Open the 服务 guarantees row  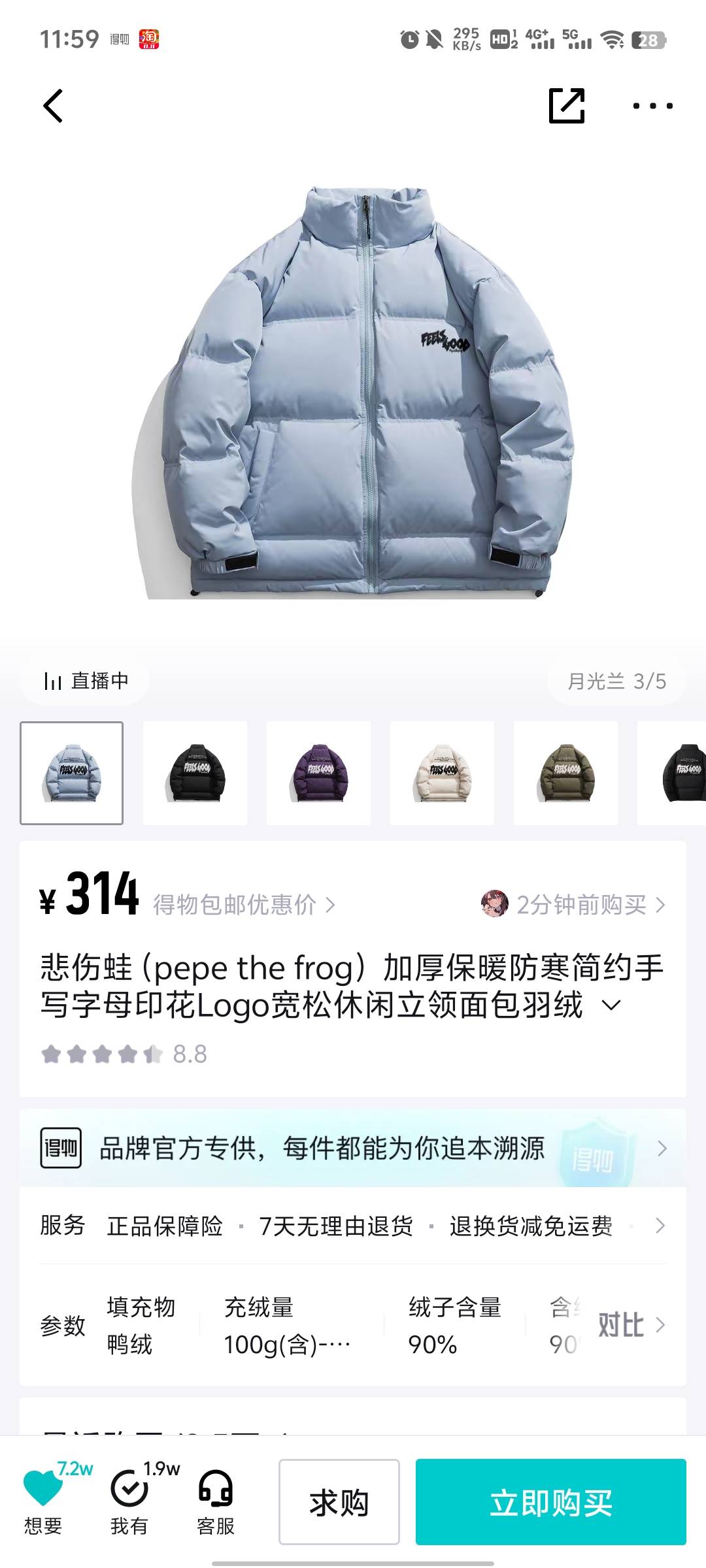click(353, 1226)
